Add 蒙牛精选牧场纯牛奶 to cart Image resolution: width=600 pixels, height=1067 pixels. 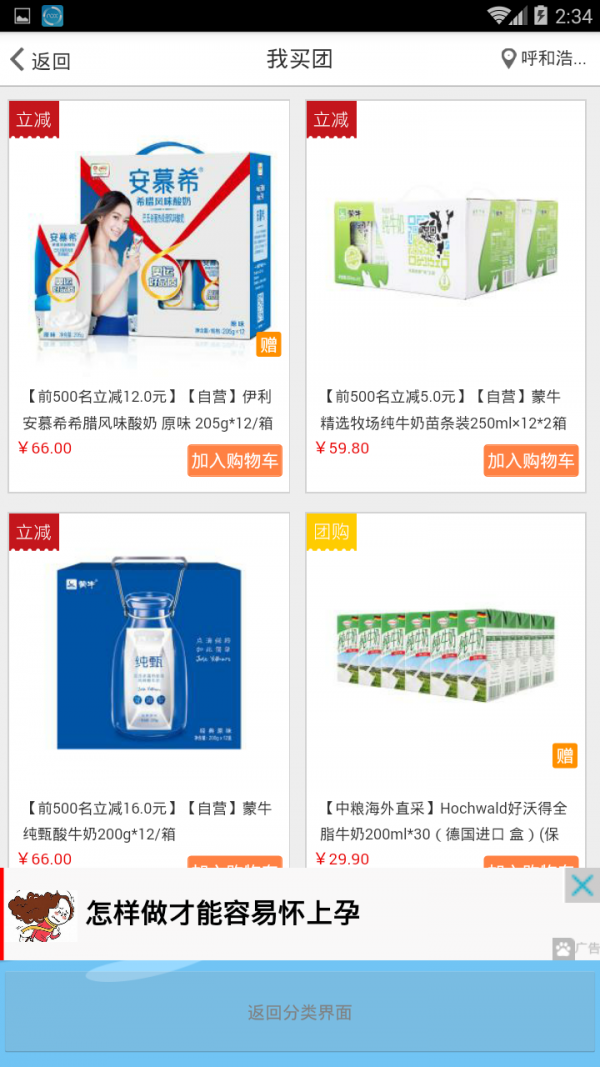[x=531, y=460]
